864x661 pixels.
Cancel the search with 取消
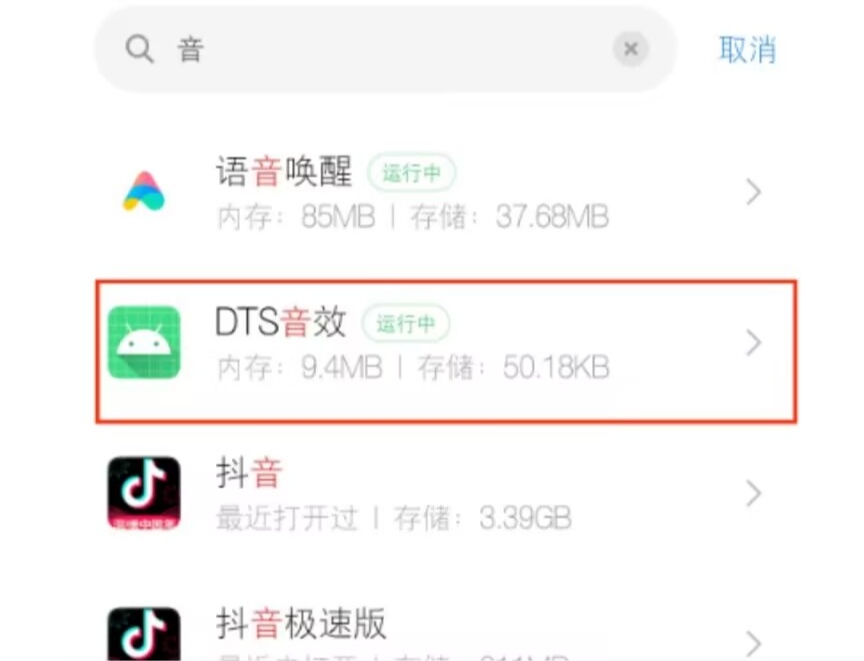[x=747, y=50]
